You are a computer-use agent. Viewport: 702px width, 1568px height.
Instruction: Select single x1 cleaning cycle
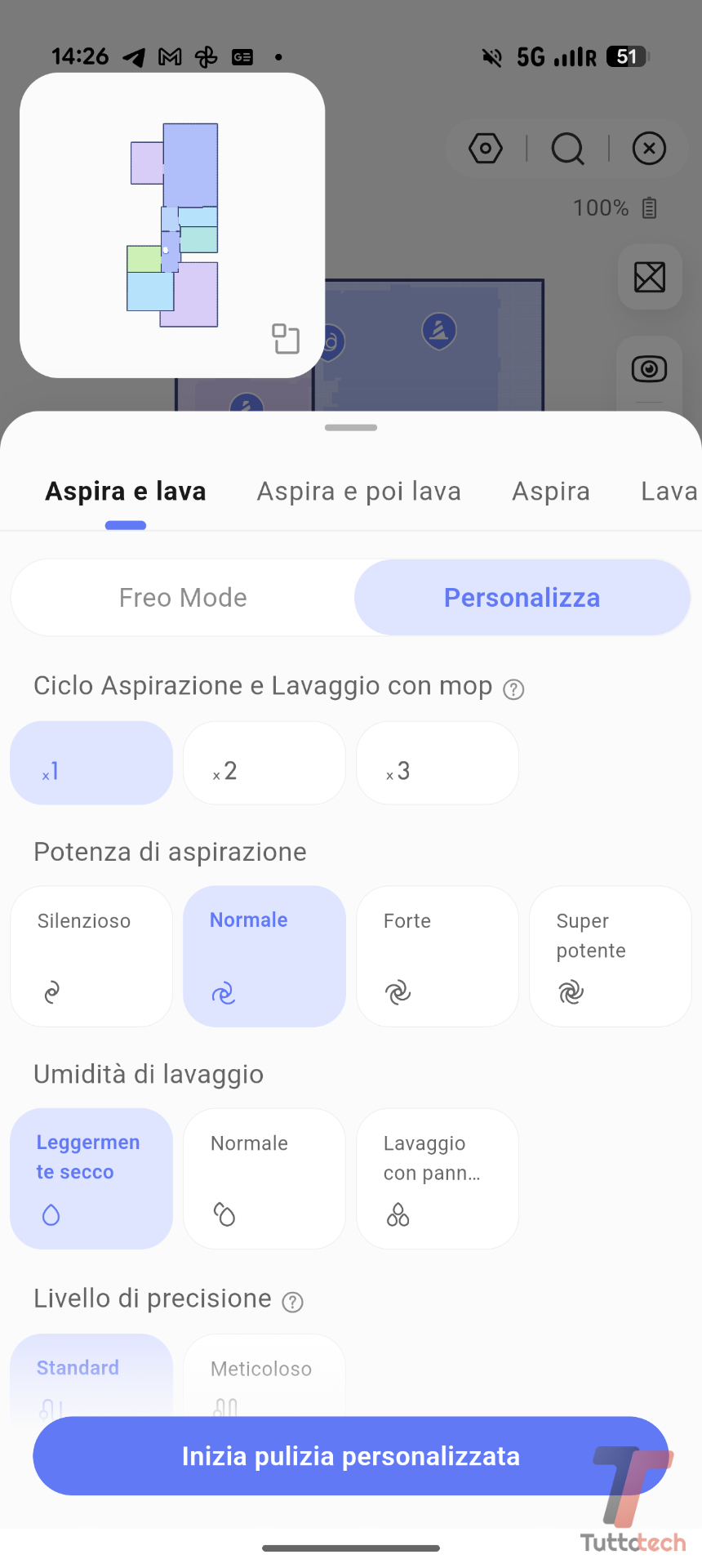click(x=91, y=764)
